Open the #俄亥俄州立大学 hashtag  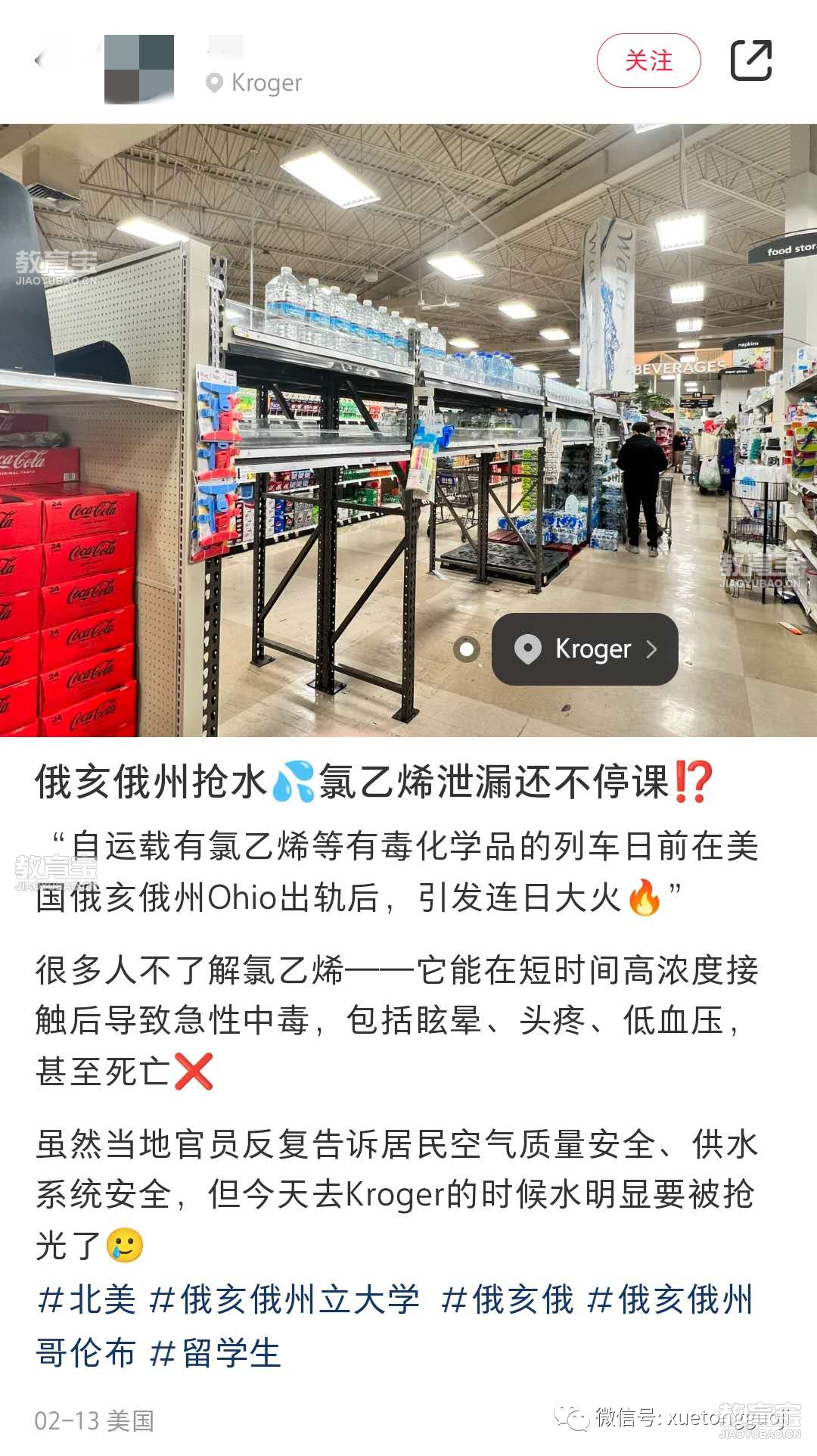click(284, 1300)
